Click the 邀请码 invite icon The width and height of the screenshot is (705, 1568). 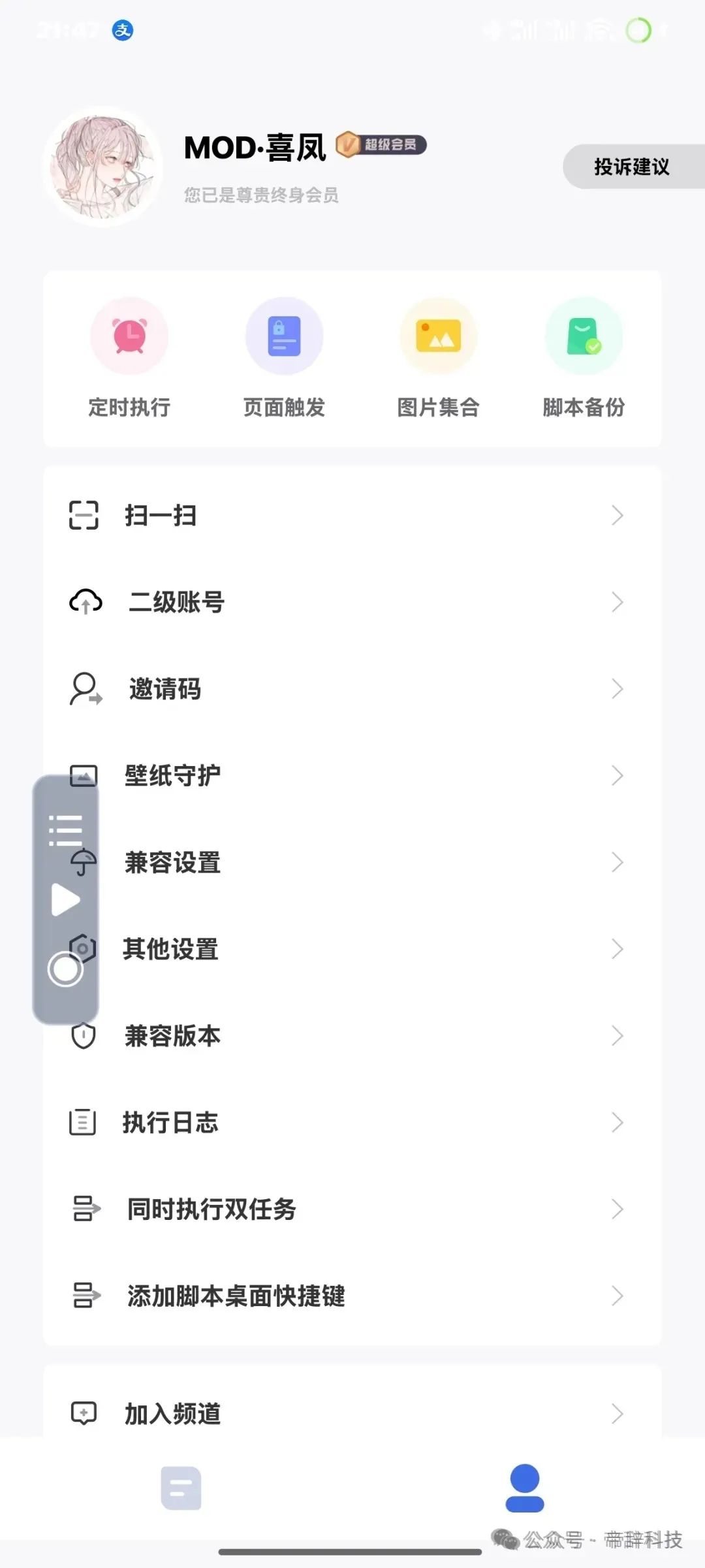(84, 689)
